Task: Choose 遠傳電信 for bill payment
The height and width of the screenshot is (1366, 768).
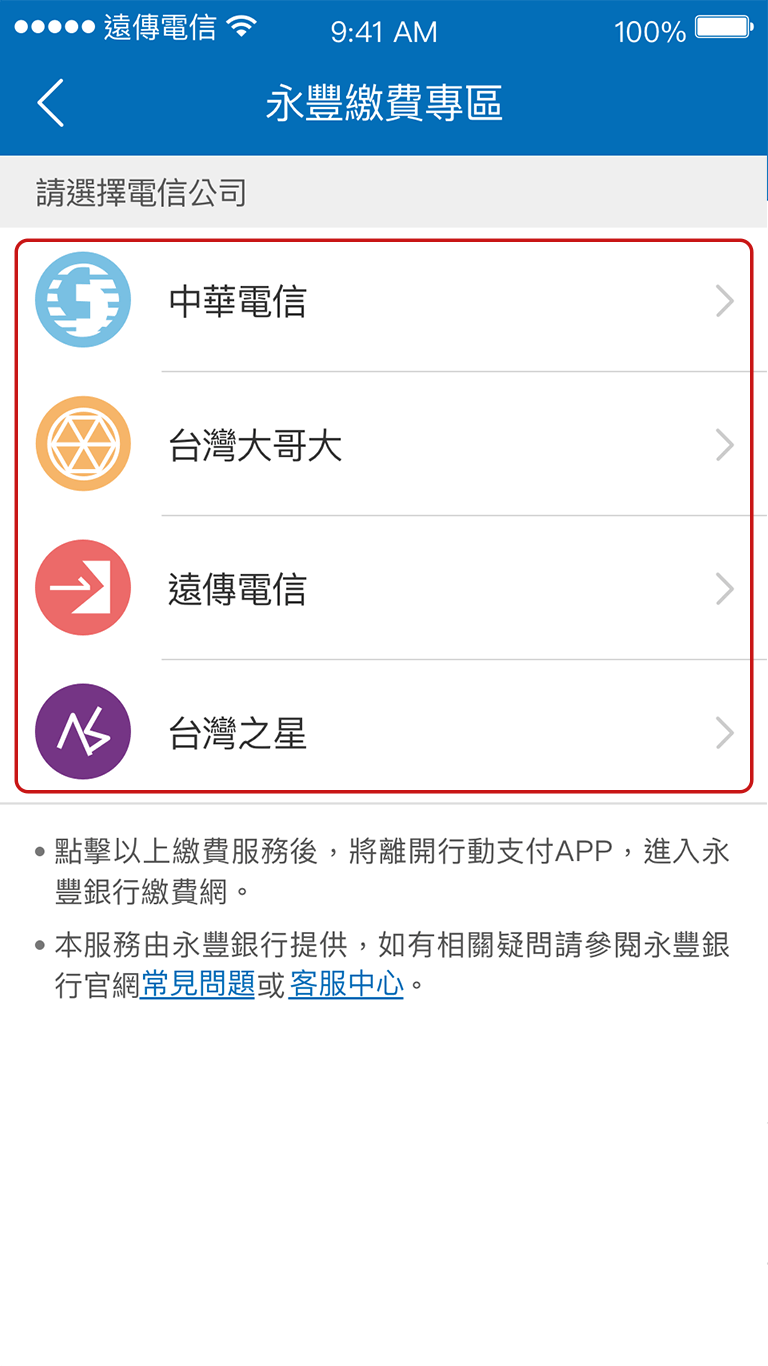Action: (x=384, y=589)
